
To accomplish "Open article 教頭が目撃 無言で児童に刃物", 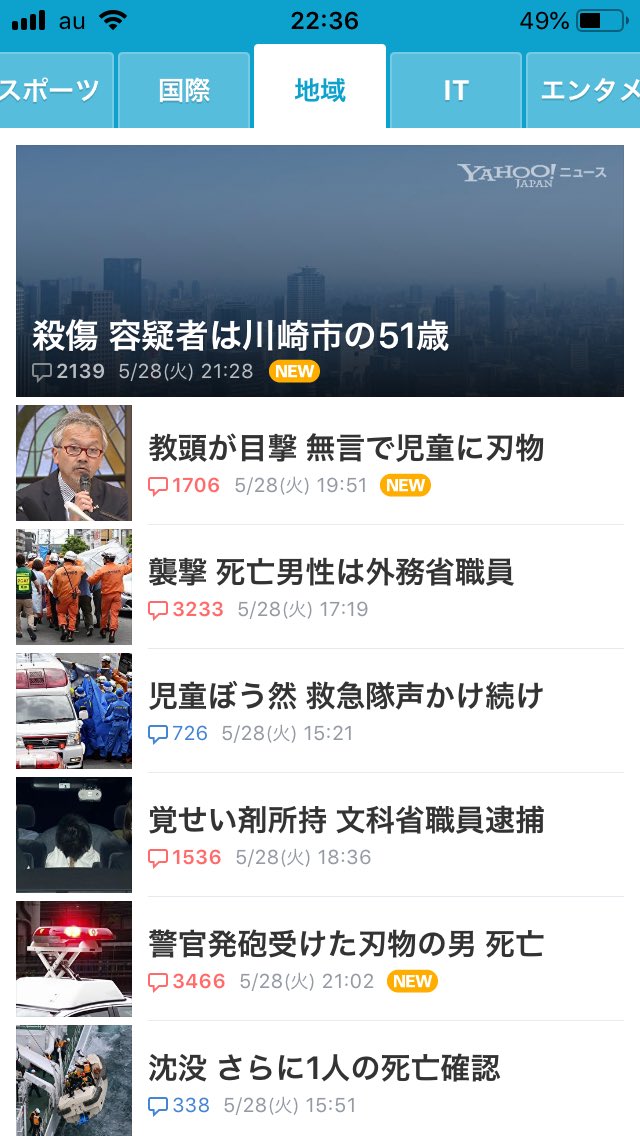I will coord(320,463).
